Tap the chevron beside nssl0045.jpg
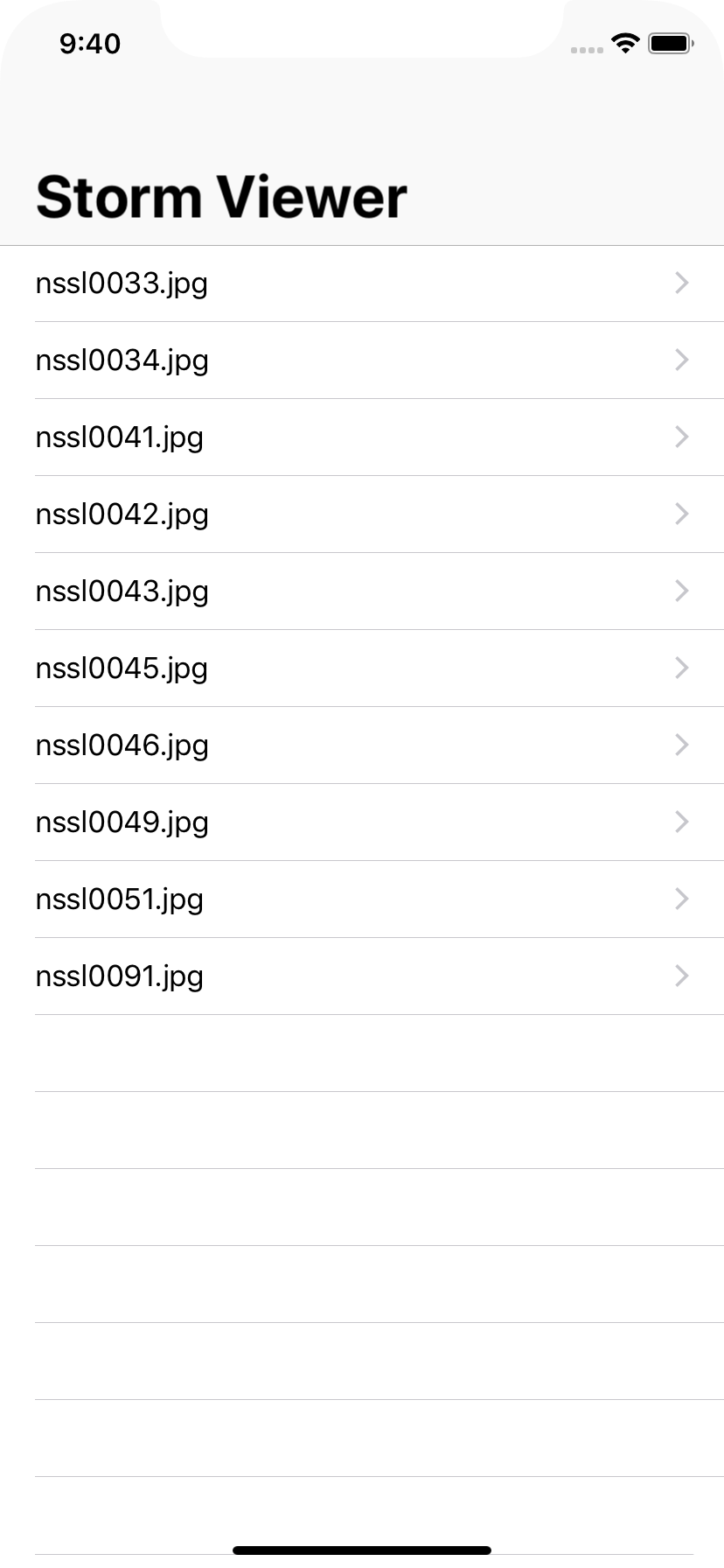This screenshot has height=1568, width=724. [683, 668]
